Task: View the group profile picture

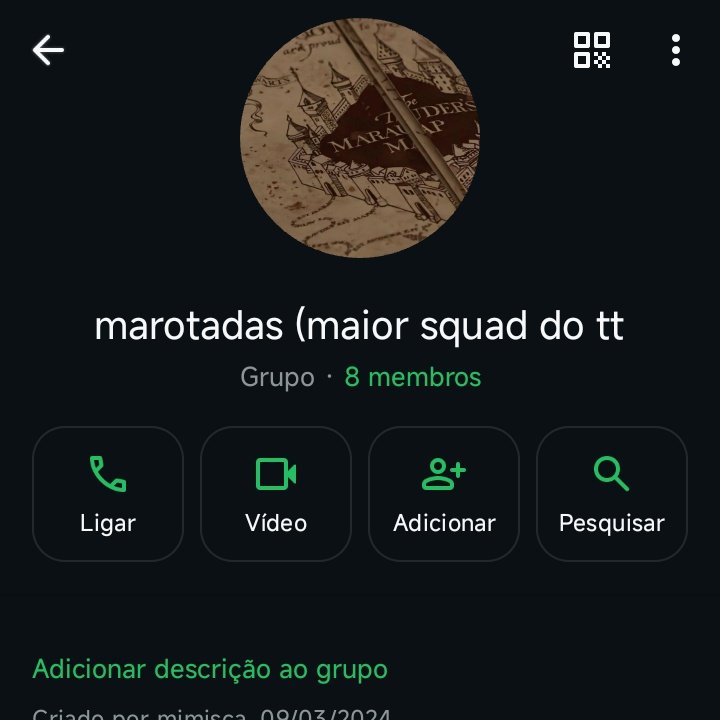Action: click(360, 138)
